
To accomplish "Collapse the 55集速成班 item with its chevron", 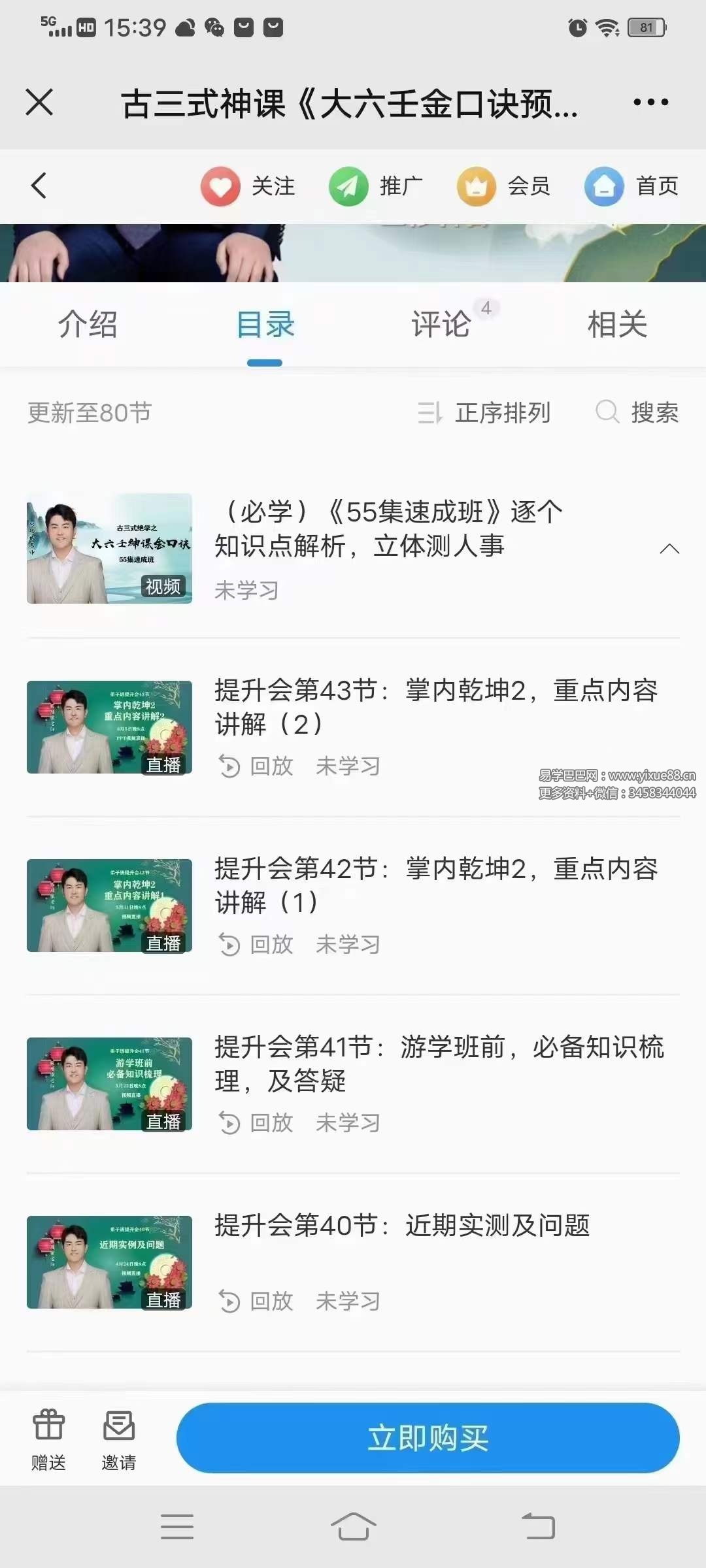I will click(x=669, y=549).
